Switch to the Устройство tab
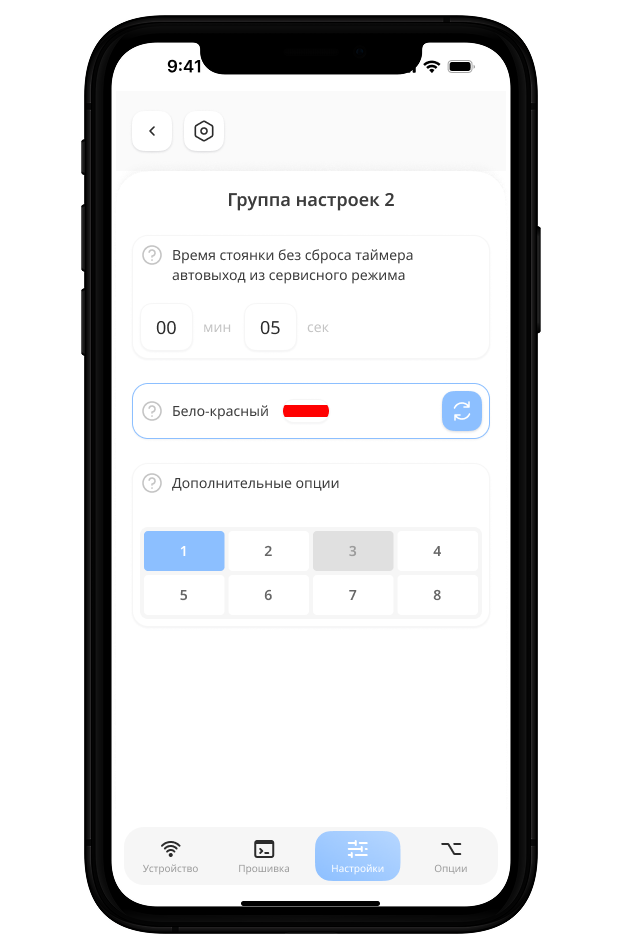Viewport: 622px width, 949px height. (x=171, y=856)
